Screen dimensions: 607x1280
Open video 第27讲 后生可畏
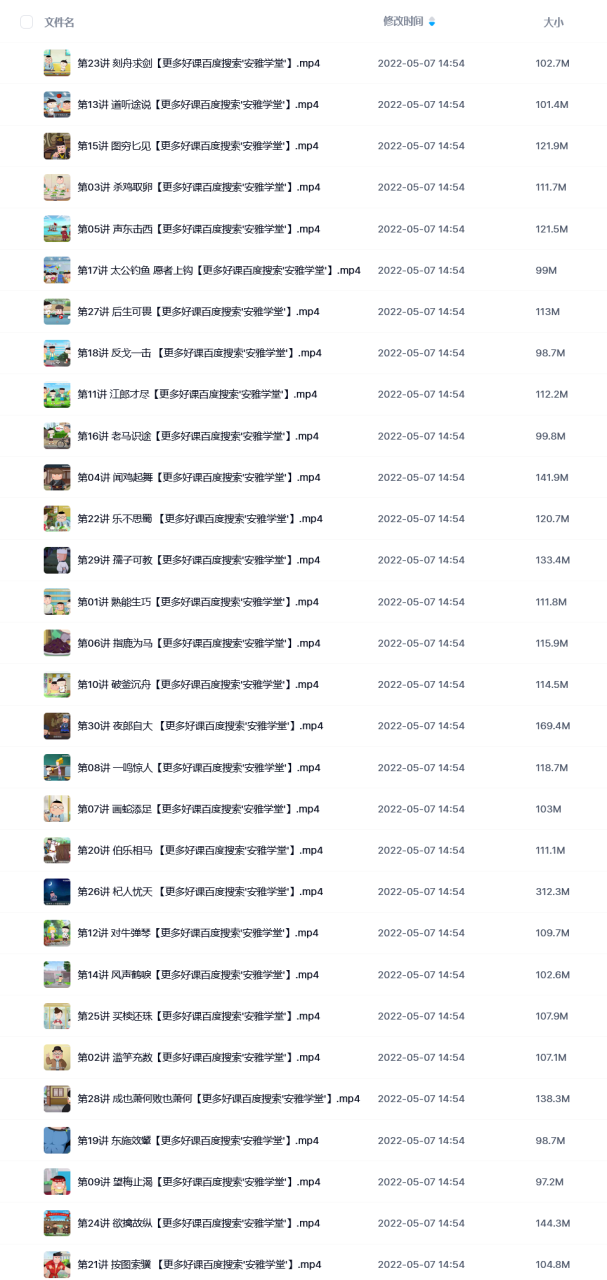[198, 312]
